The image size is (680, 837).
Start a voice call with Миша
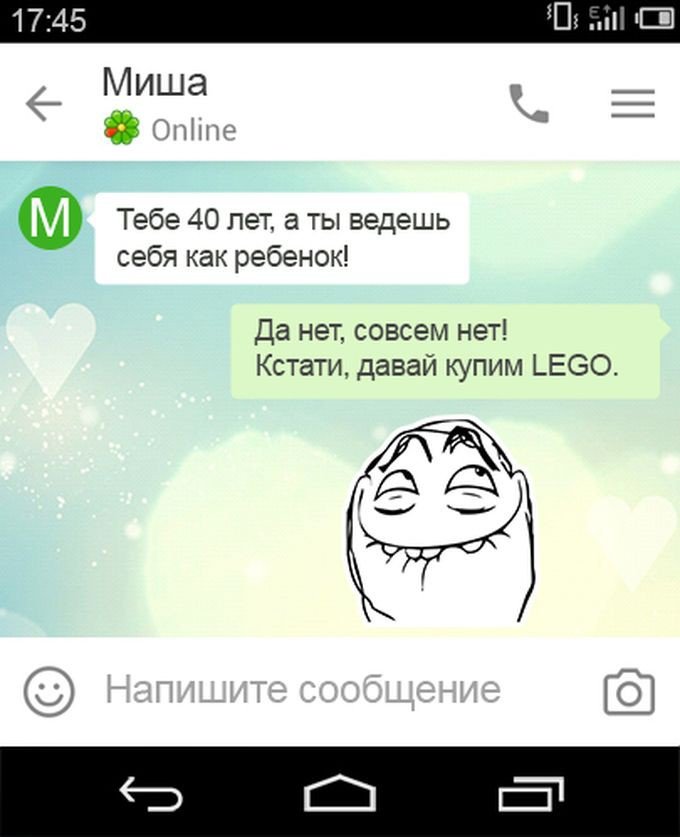[529, 103]
